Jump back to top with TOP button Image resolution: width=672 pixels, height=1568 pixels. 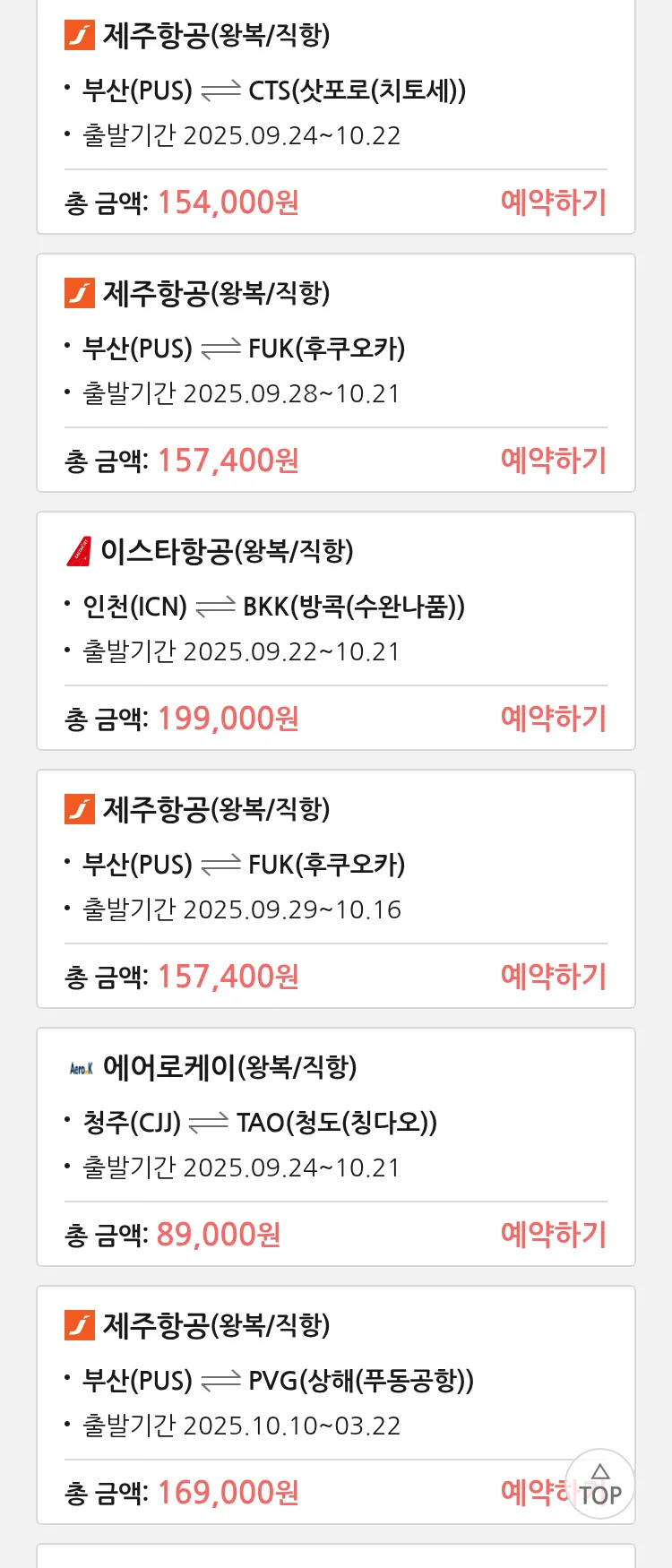tap(600, 1485)
